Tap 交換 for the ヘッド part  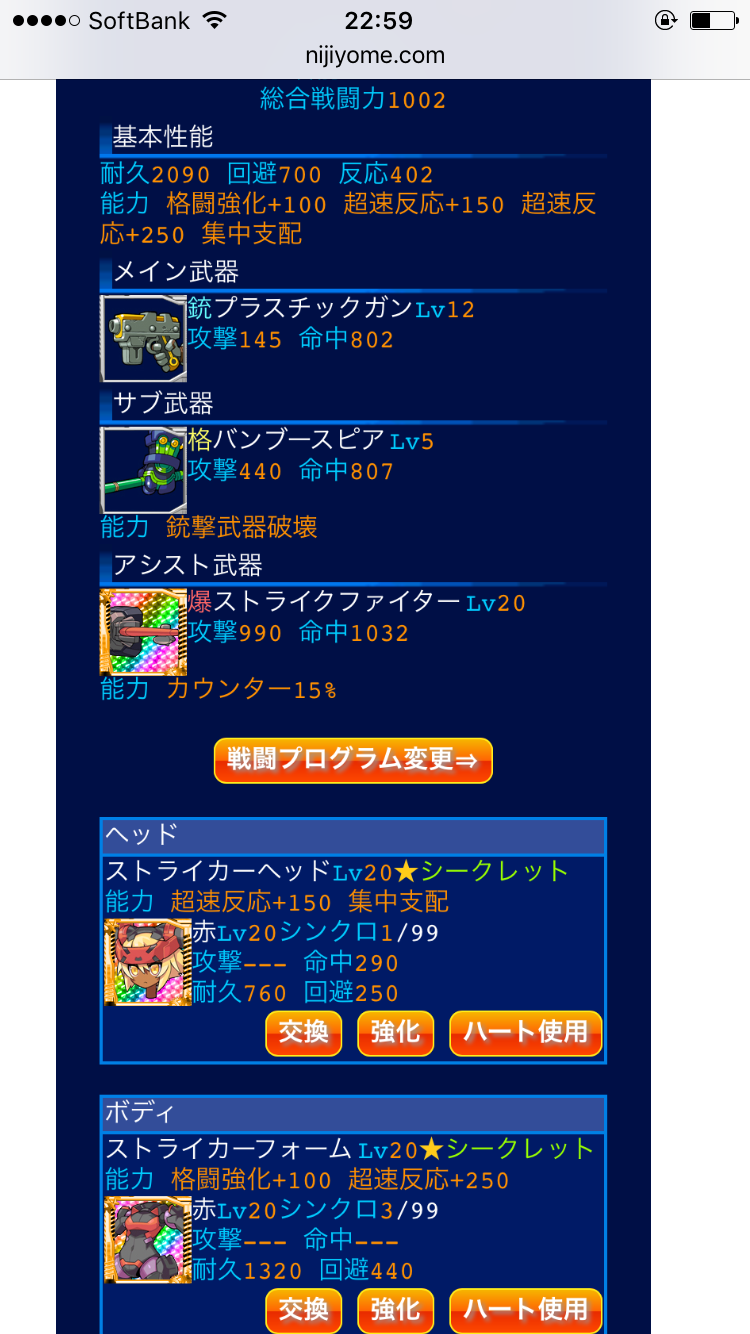coord(303,1033)
